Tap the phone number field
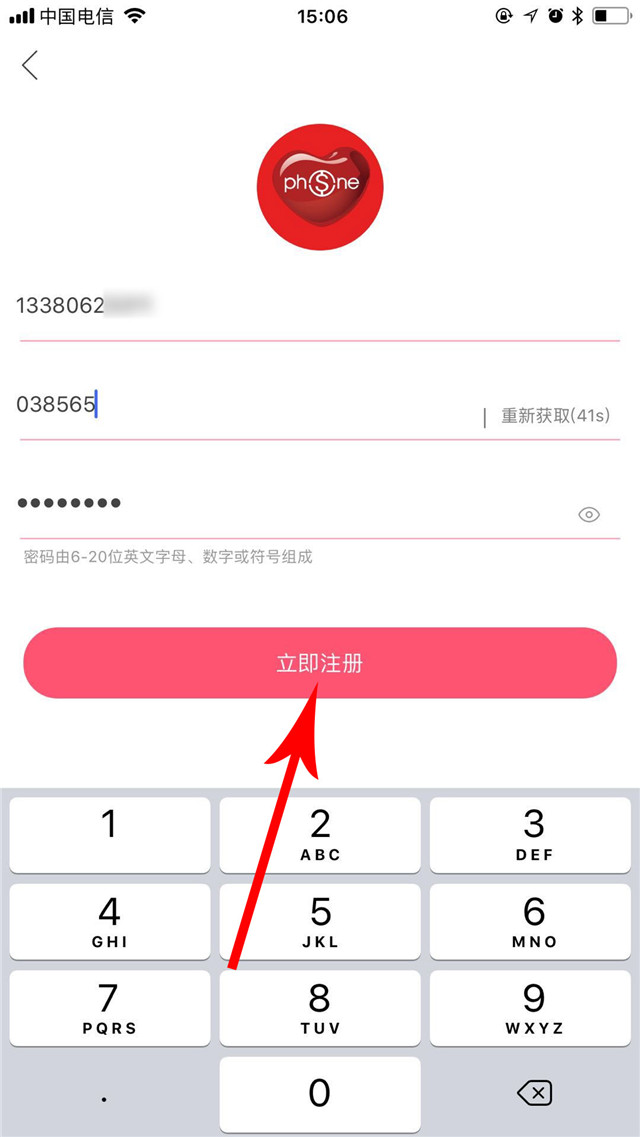 pyautogui.click(x=320, y=306)
